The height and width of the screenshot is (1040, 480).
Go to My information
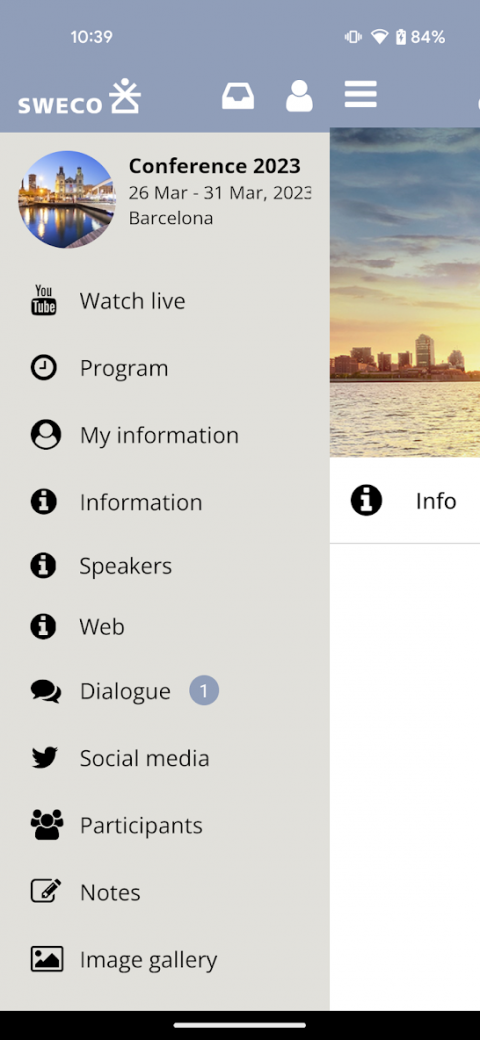point(164,435)
